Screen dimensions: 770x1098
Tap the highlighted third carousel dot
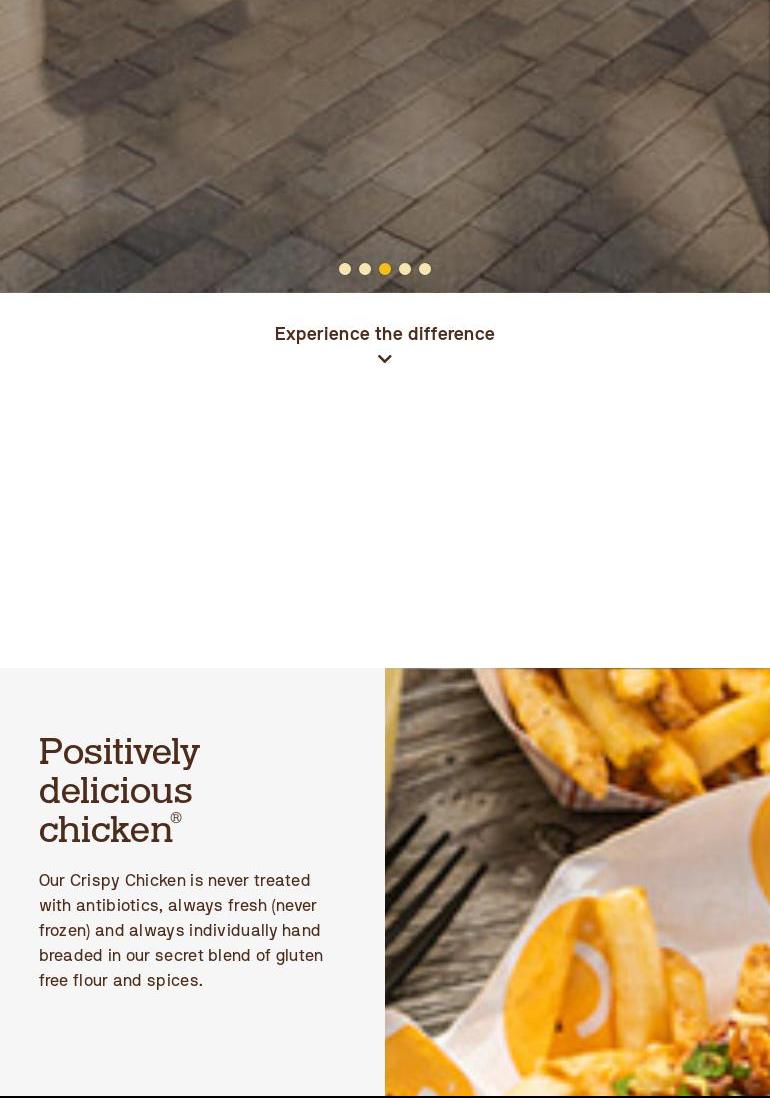point(385,269)
